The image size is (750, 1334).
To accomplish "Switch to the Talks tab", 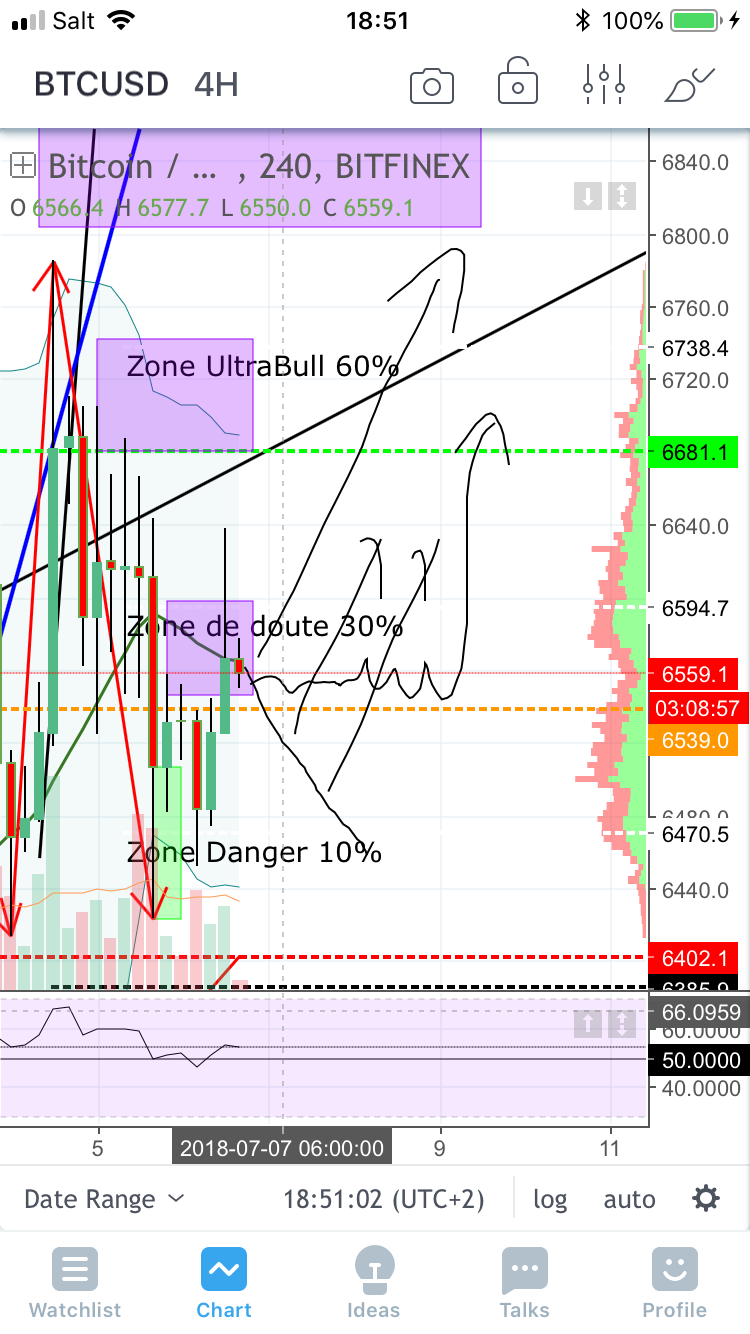I will [525, 1284].
